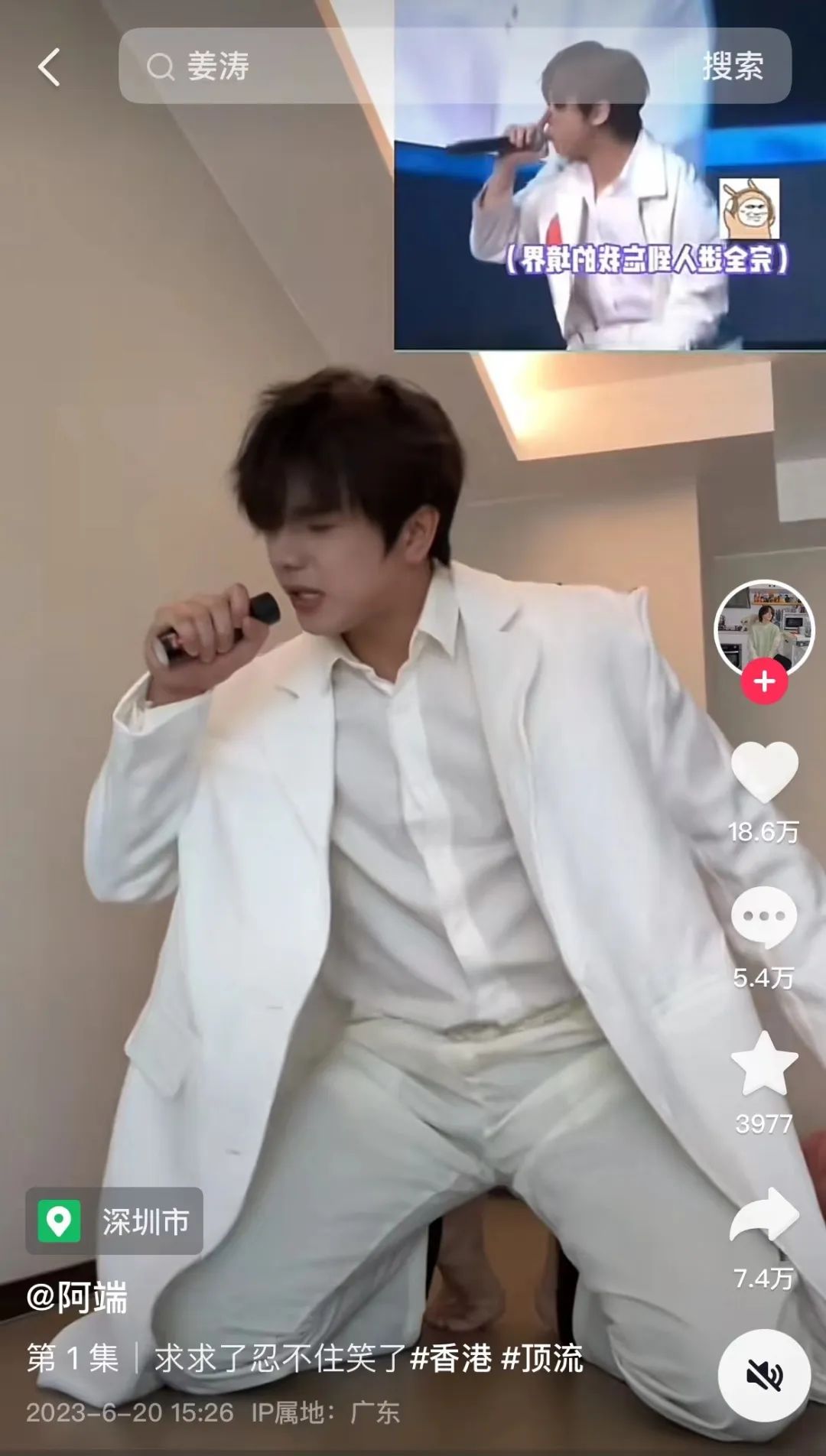This screenshot has height=1456, width=826.
Task: Open the 深圳市 location tag
Action: coord(115,1221)
